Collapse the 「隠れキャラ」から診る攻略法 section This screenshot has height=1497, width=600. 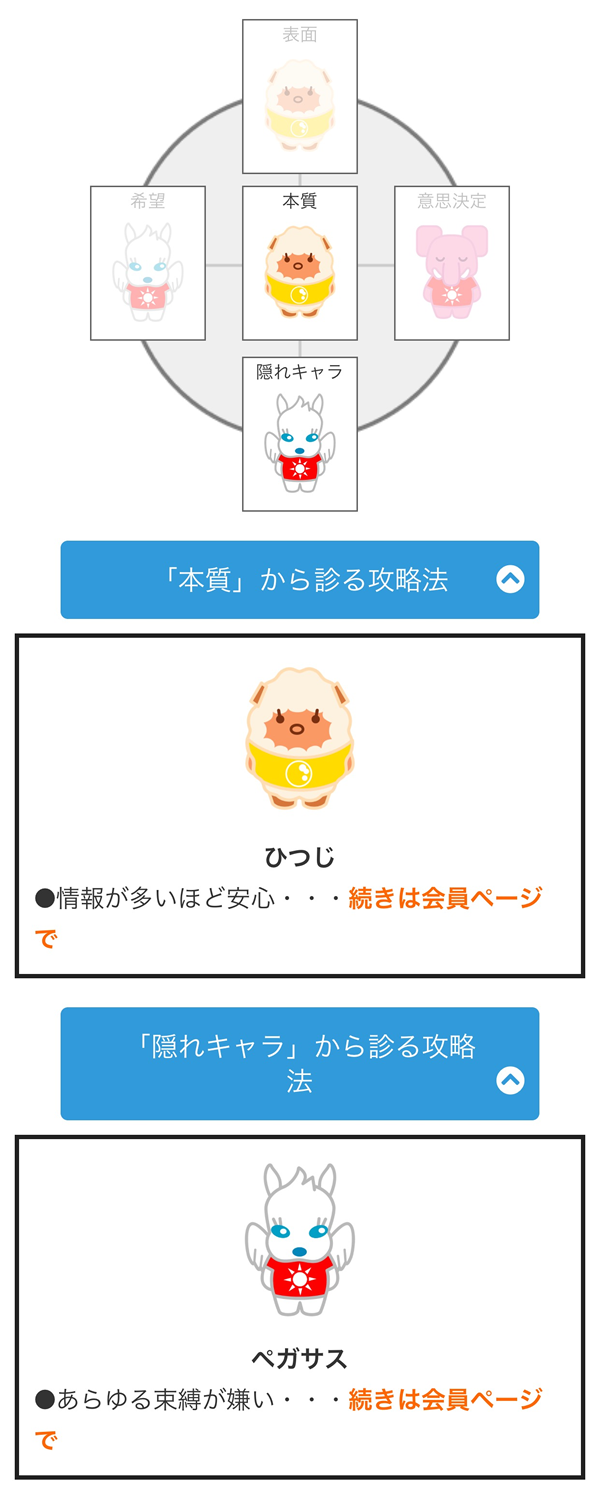tap(510, 1079)
